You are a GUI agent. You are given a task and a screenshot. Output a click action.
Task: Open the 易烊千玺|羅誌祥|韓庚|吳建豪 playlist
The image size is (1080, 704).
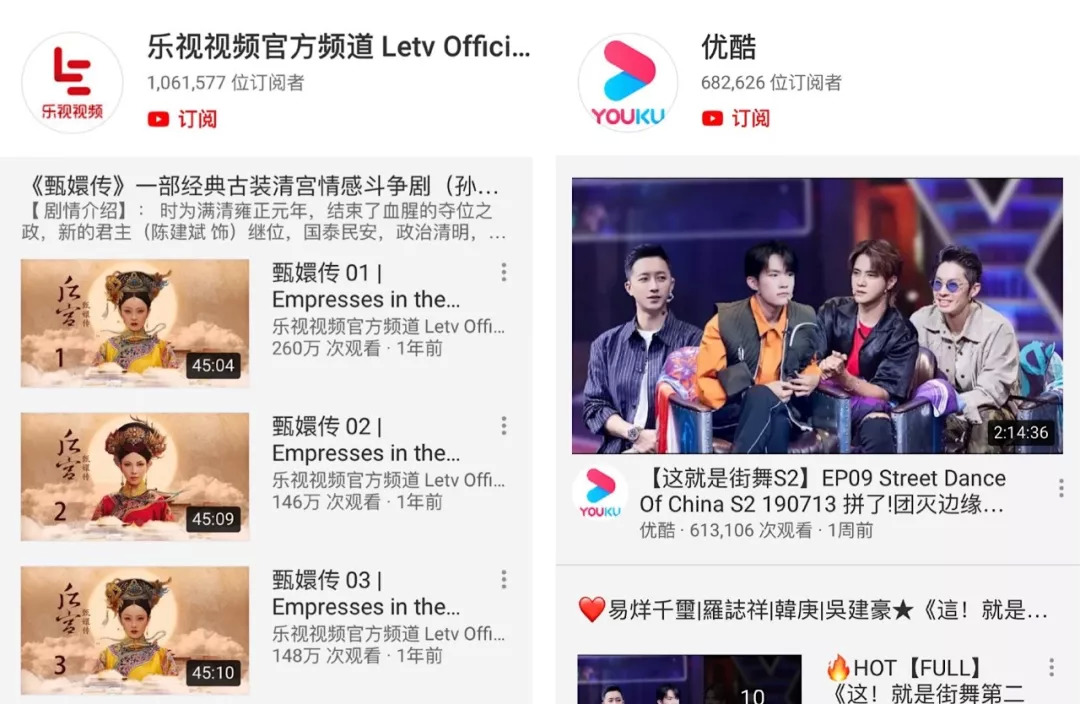point(813,610)
